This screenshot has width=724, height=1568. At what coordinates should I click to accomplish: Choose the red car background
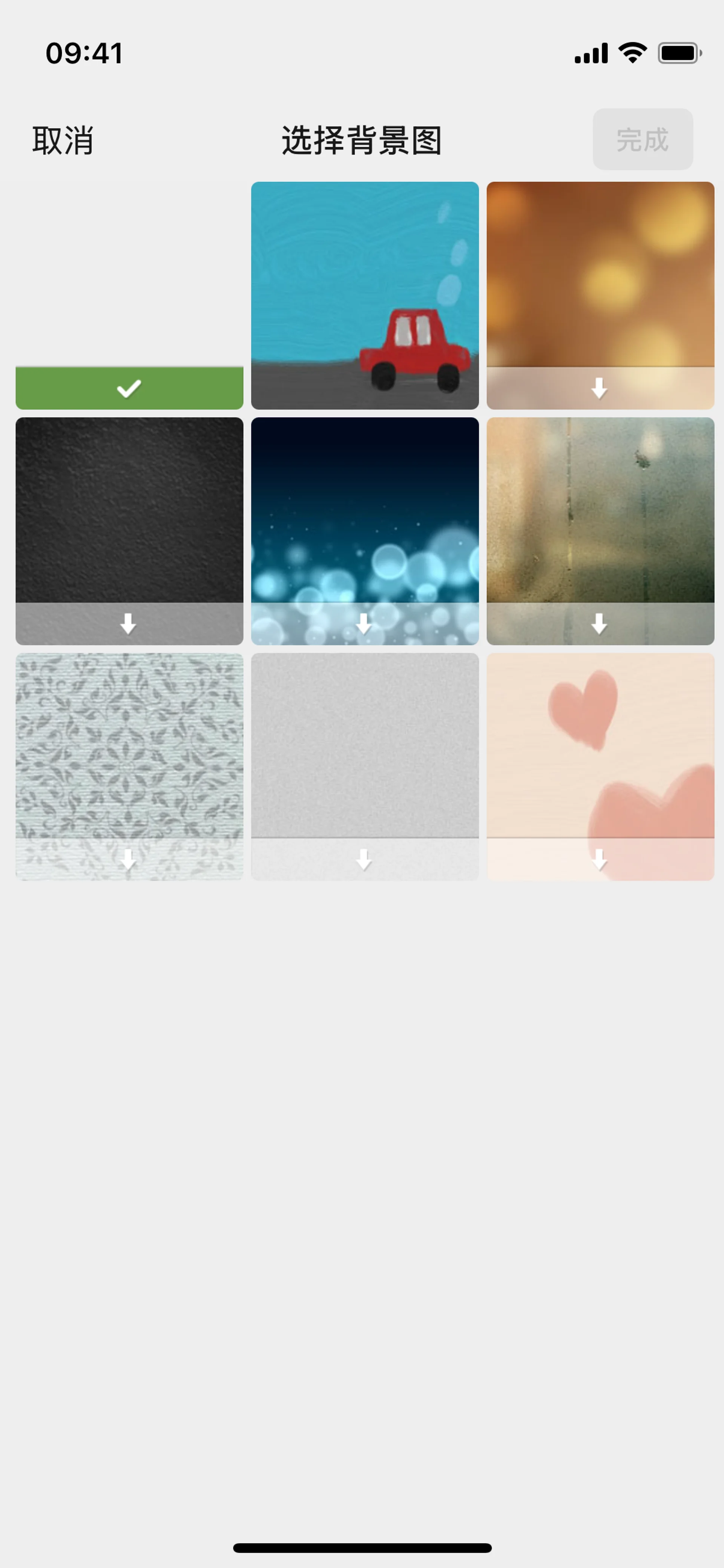(364, 295)
